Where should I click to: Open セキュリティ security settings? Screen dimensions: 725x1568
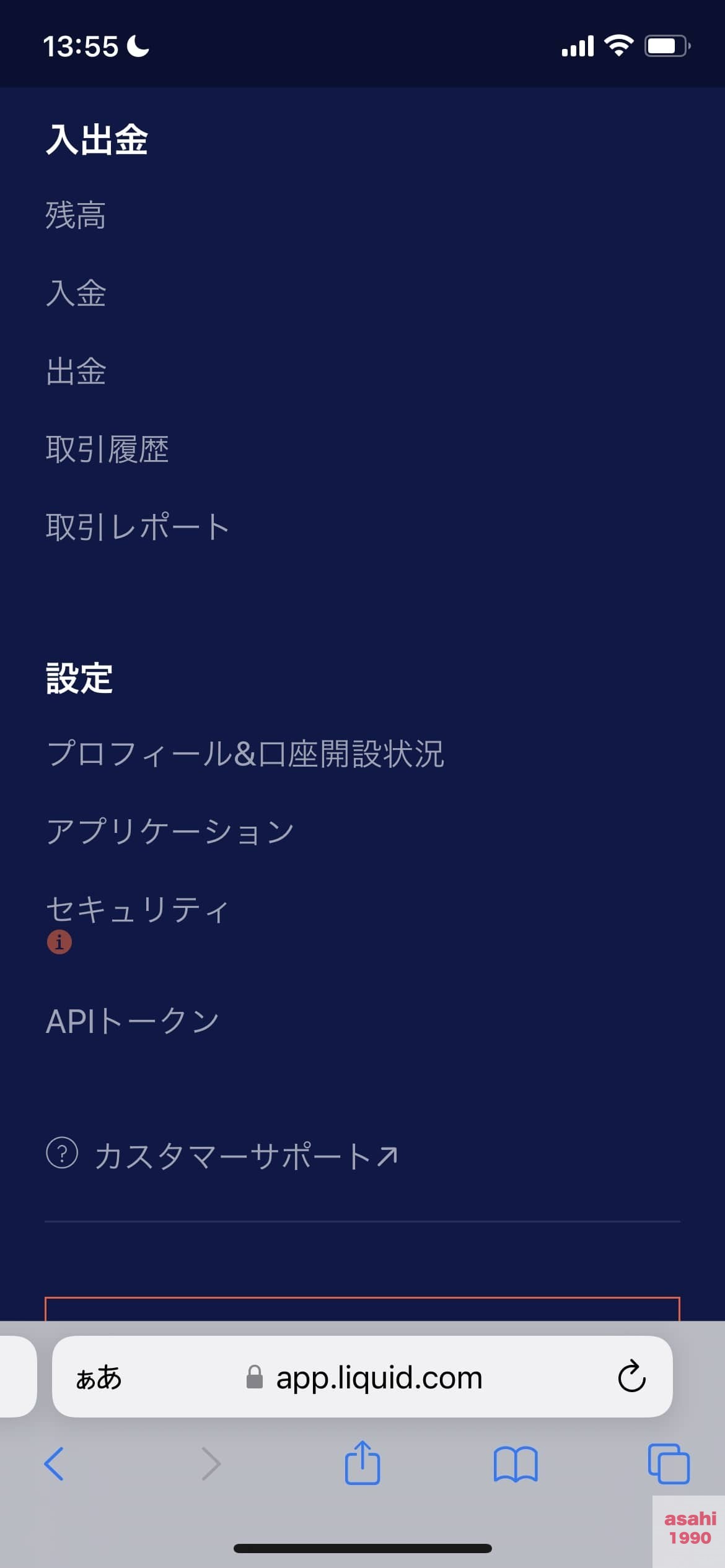[138, 910]
